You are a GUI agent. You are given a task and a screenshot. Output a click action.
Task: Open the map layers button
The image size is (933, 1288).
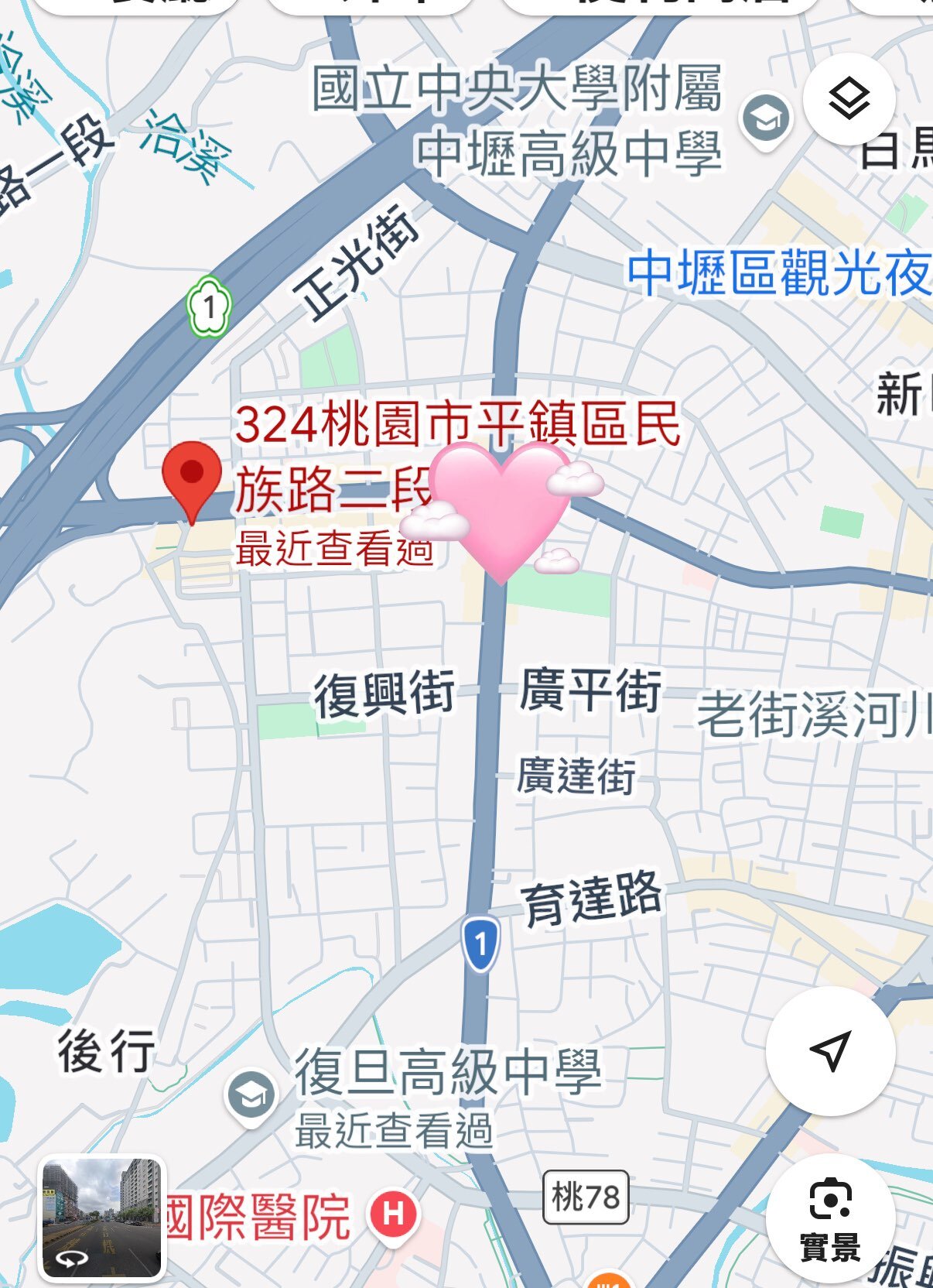click(x=849, y=99)
